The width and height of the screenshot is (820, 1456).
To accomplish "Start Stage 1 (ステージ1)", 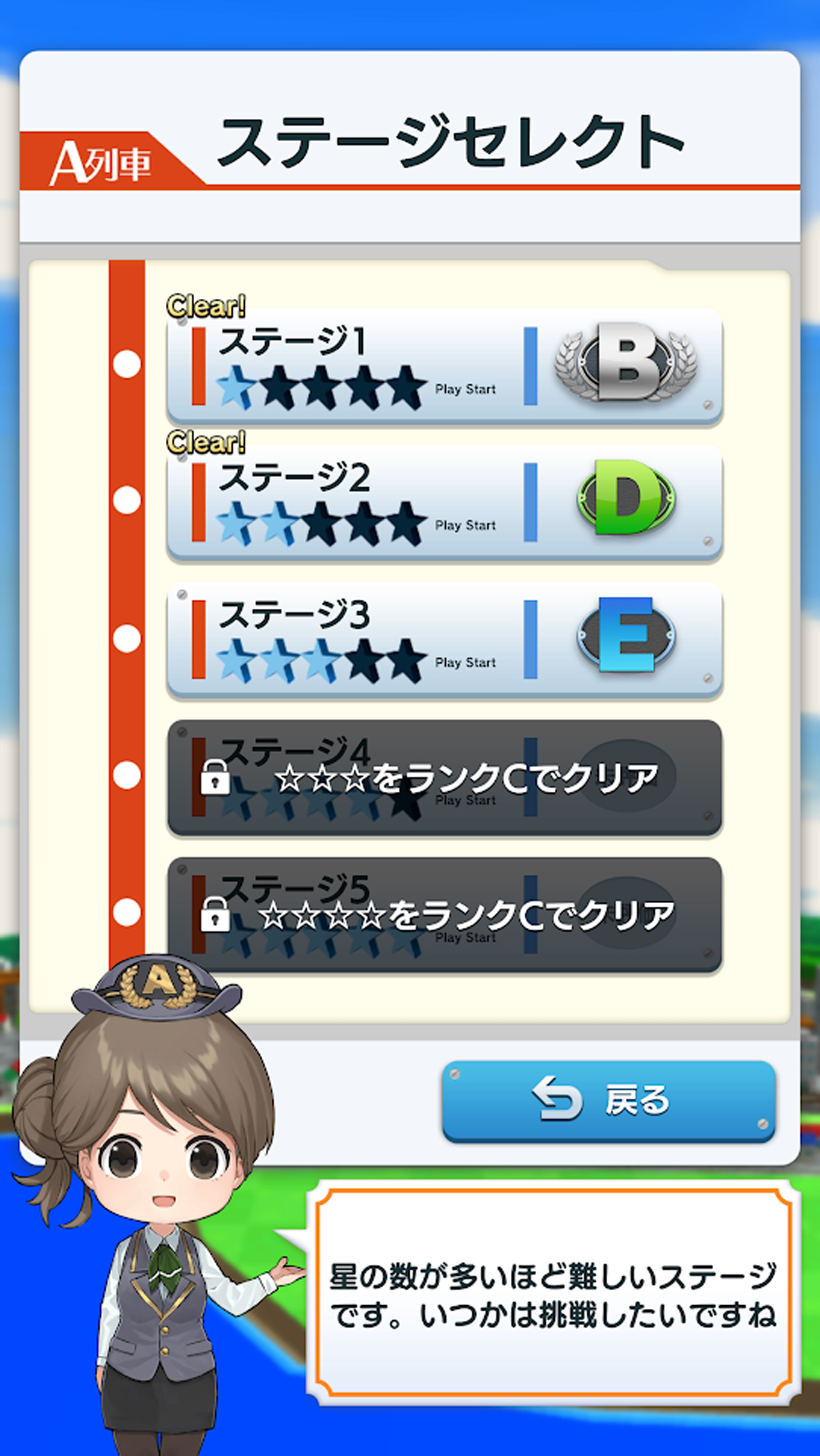I will pos(444,366).
